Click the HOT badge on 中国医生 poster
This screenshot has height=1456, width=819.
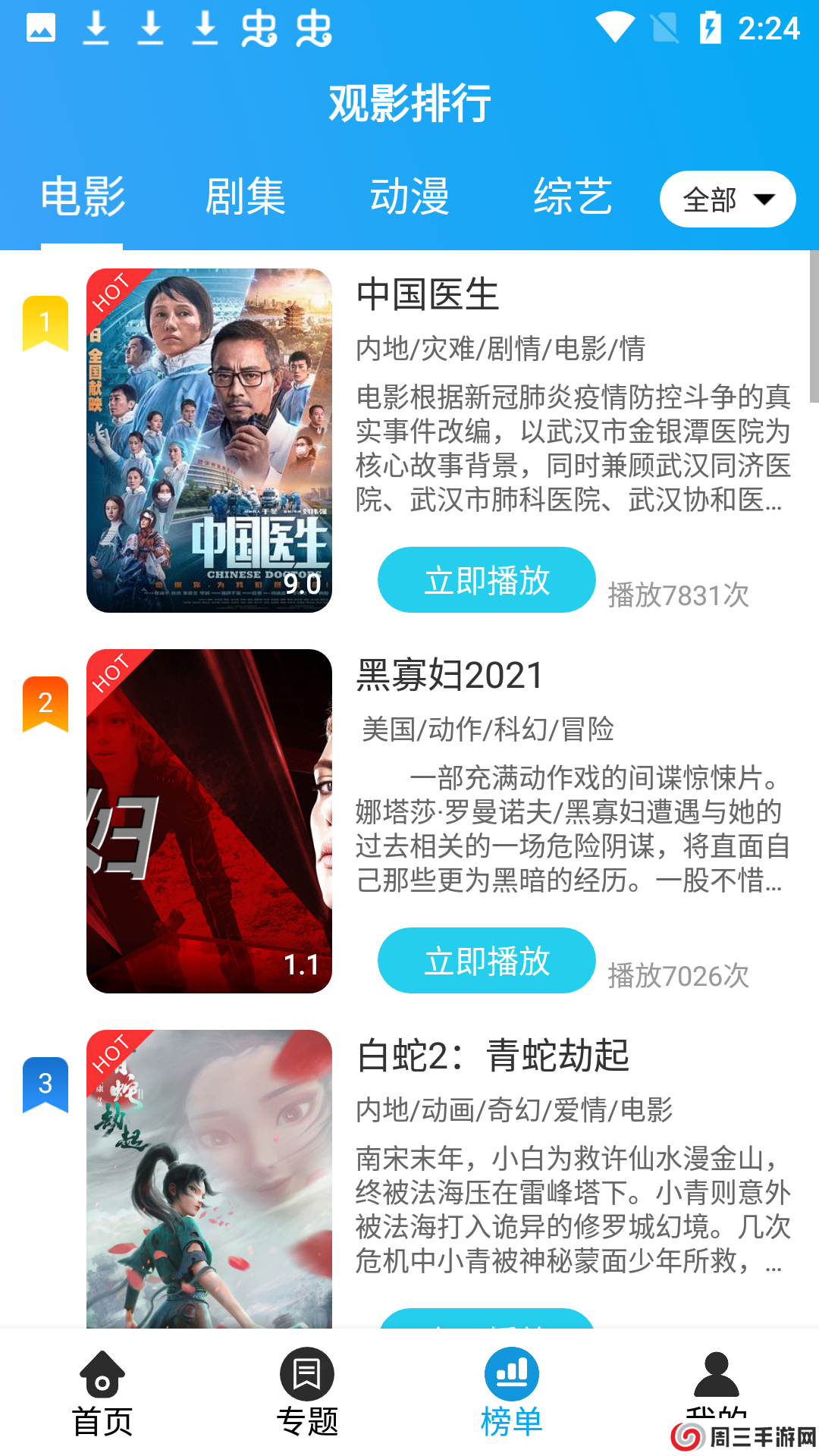(x=110, y=296)
